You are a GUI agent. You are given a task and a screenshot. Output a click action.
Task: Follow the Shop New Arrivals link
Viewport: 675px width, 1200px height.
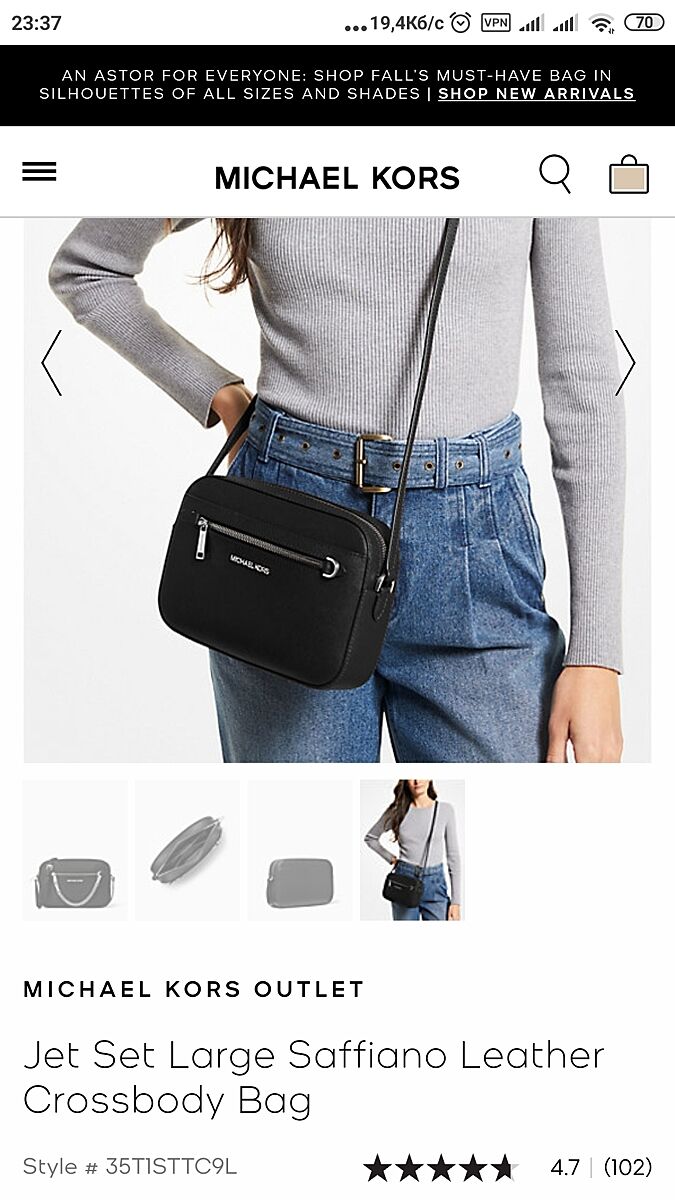tap(536, 94)
